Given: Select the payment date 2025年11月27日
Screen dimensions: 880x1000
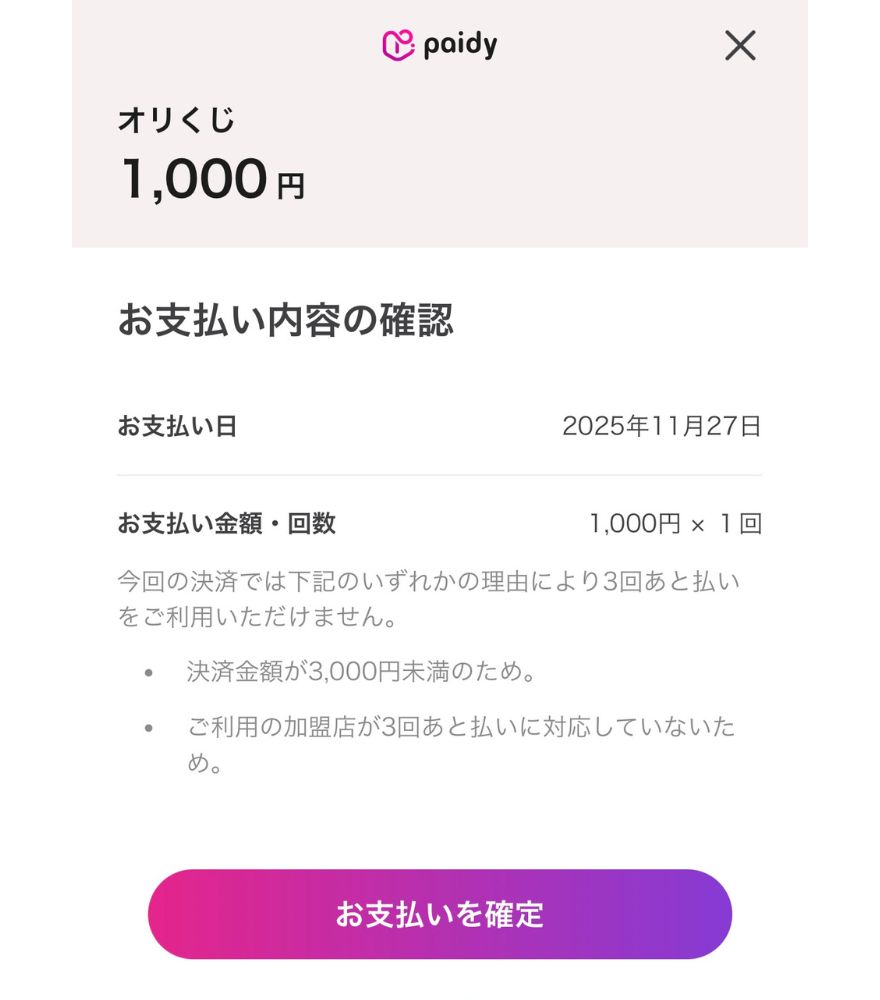Looking at the screenshot, I should point(662,426).
